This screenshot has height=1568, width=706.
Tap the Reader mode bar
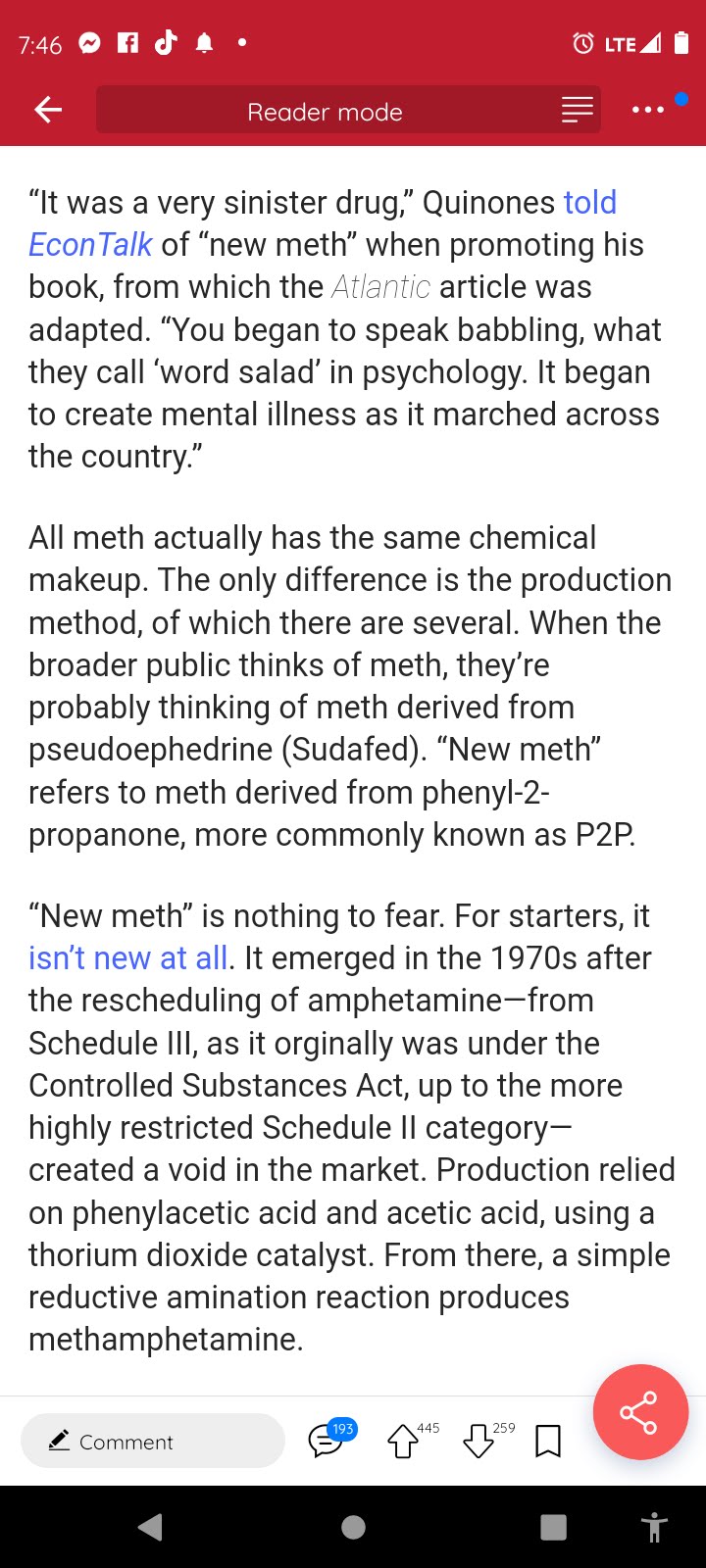coord(348,110)
